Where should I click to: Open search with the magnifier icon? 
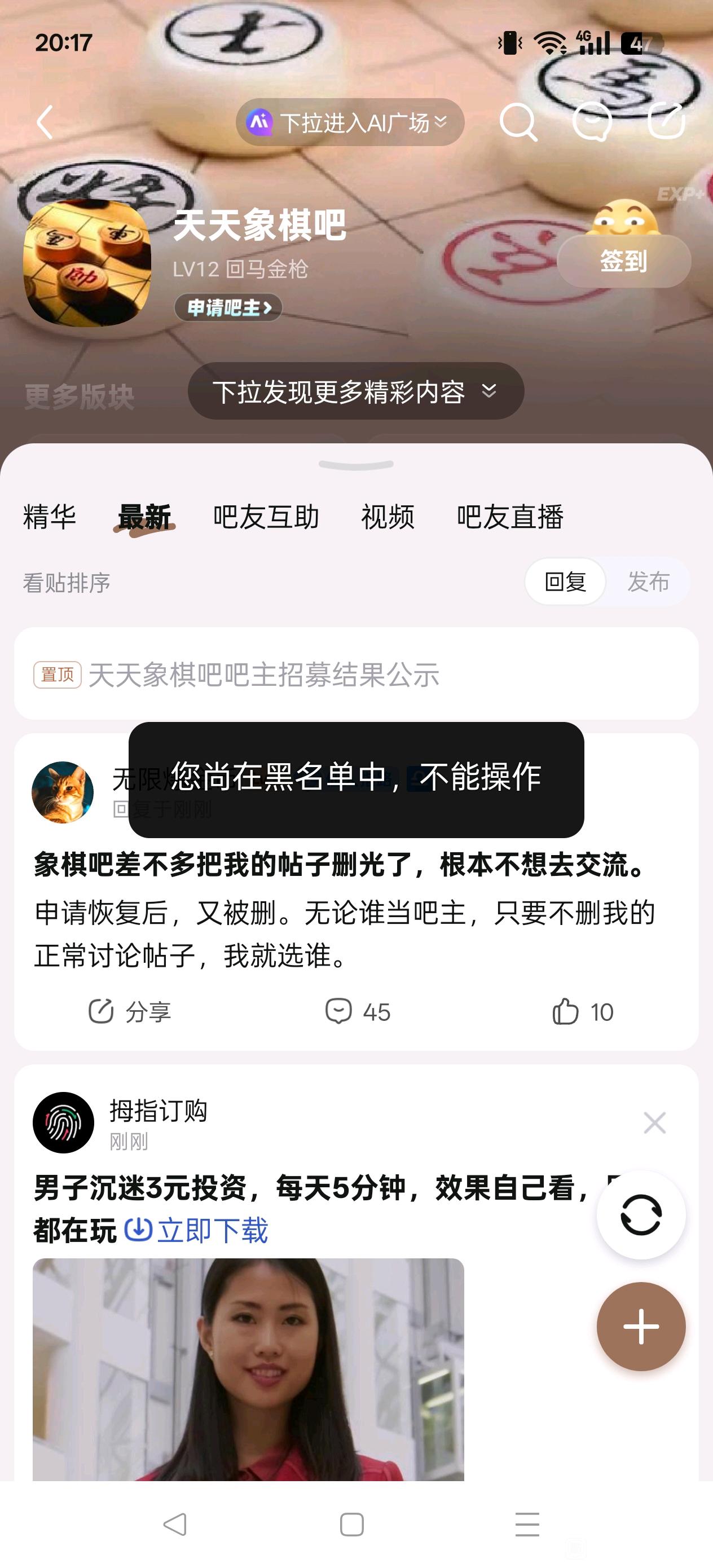(x=518, y=122)
